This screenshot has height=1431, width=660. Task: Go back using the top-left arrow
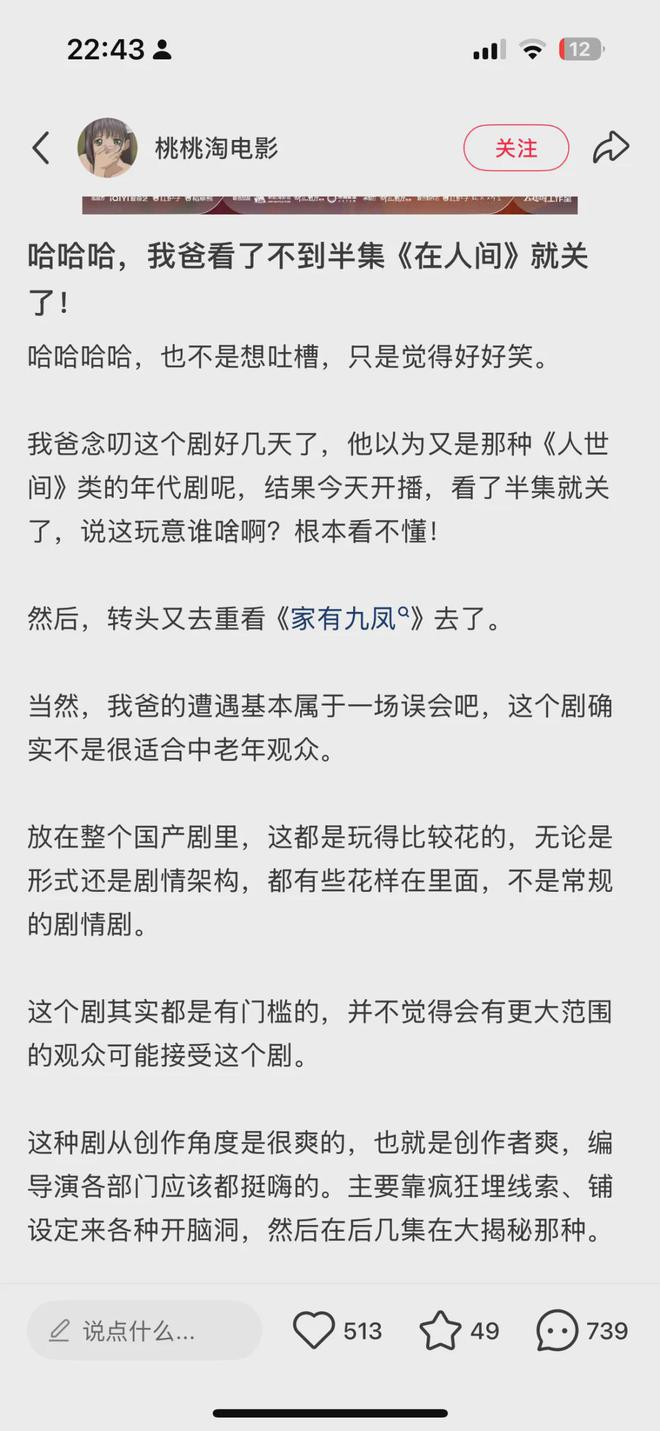40,149
